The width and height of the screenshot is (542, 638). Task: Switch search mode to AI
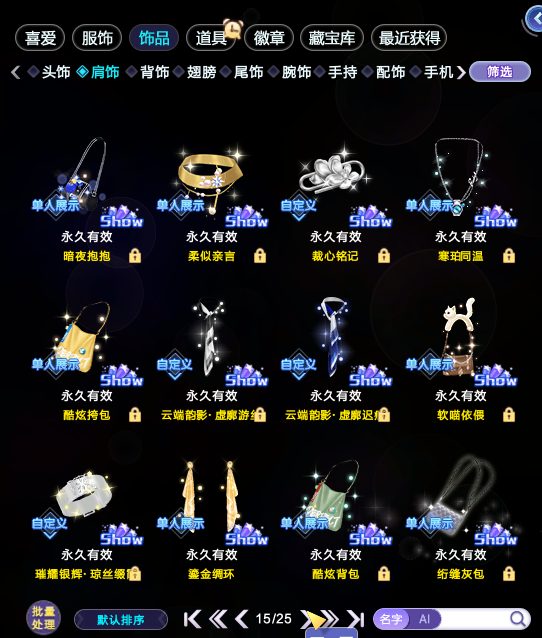424,619
